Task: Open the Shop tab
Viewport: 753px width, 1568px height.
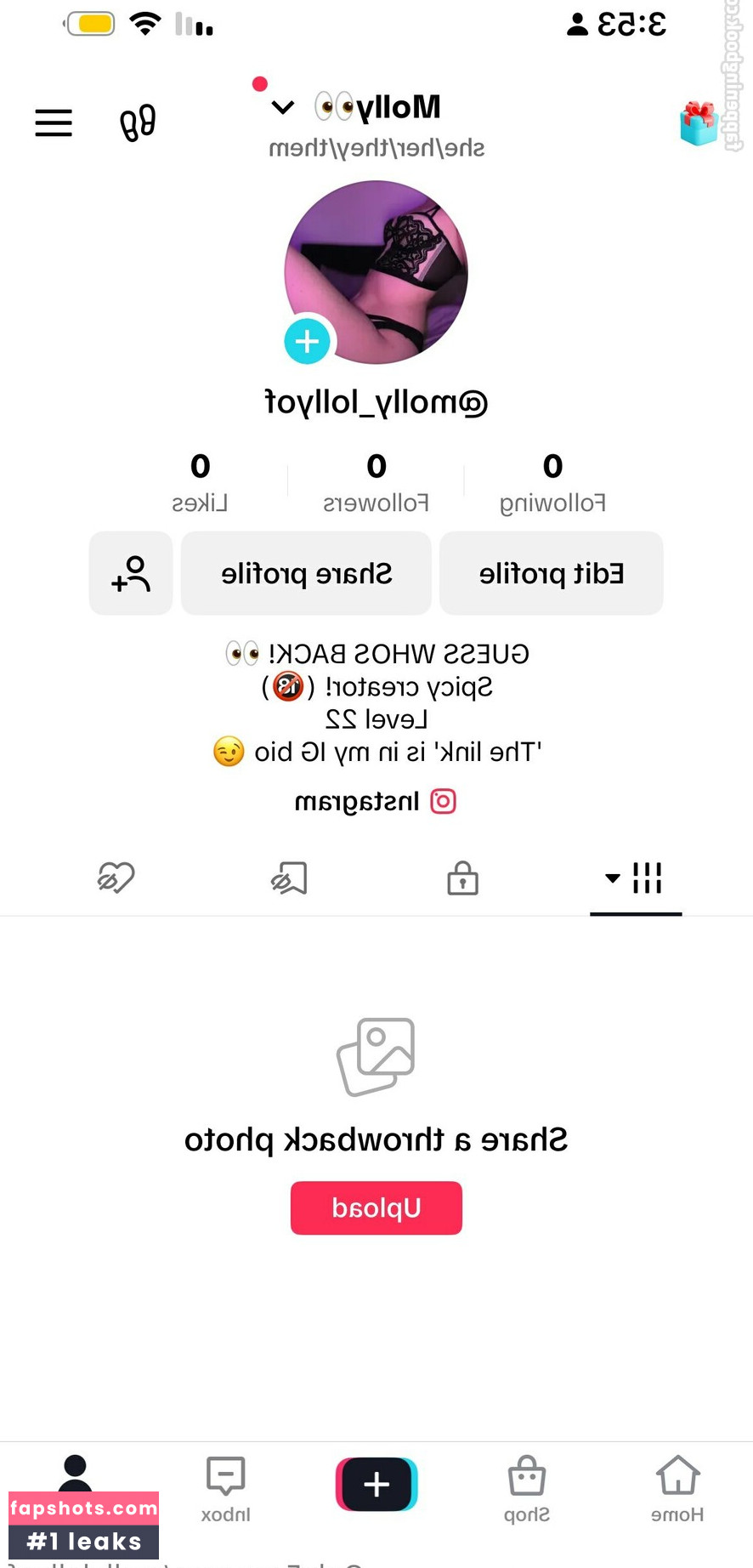Action: [527, 1488]
